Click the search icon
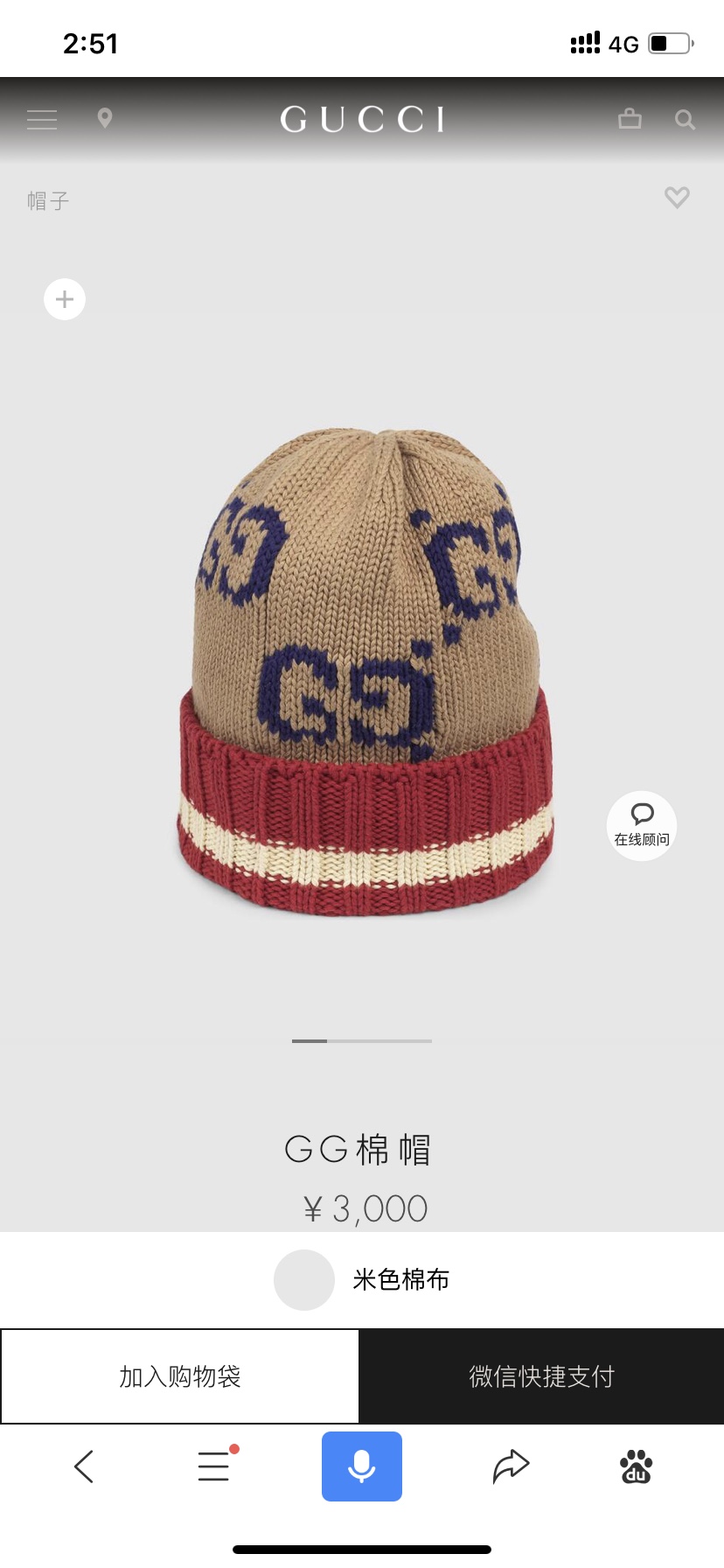The width and height of the screenshot is (724, 1568). point(685,119)
